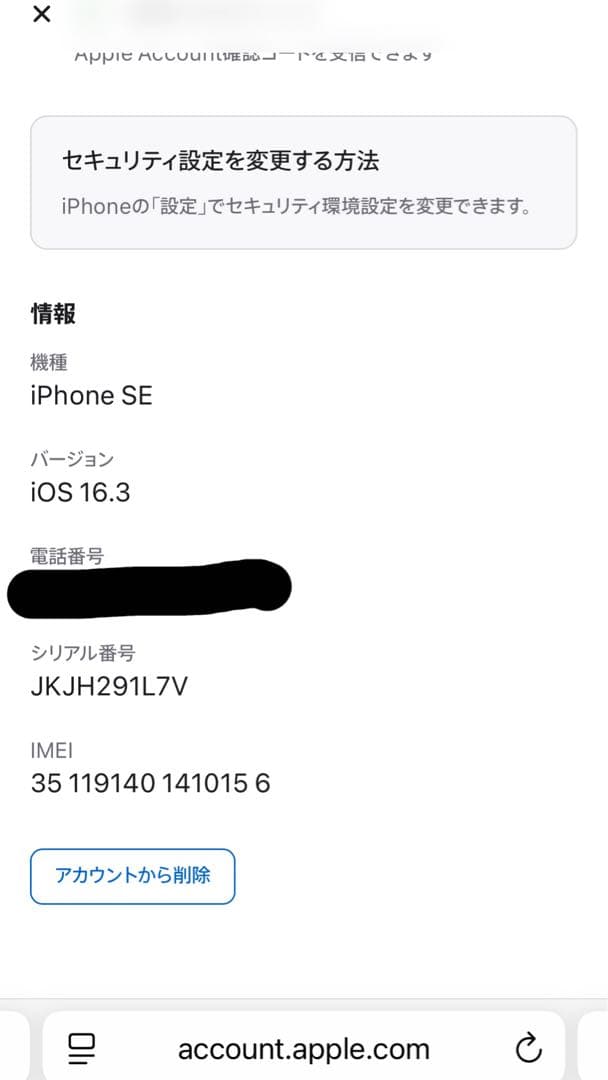
Task: Close the device details sheet
Action: click(41, 14)
